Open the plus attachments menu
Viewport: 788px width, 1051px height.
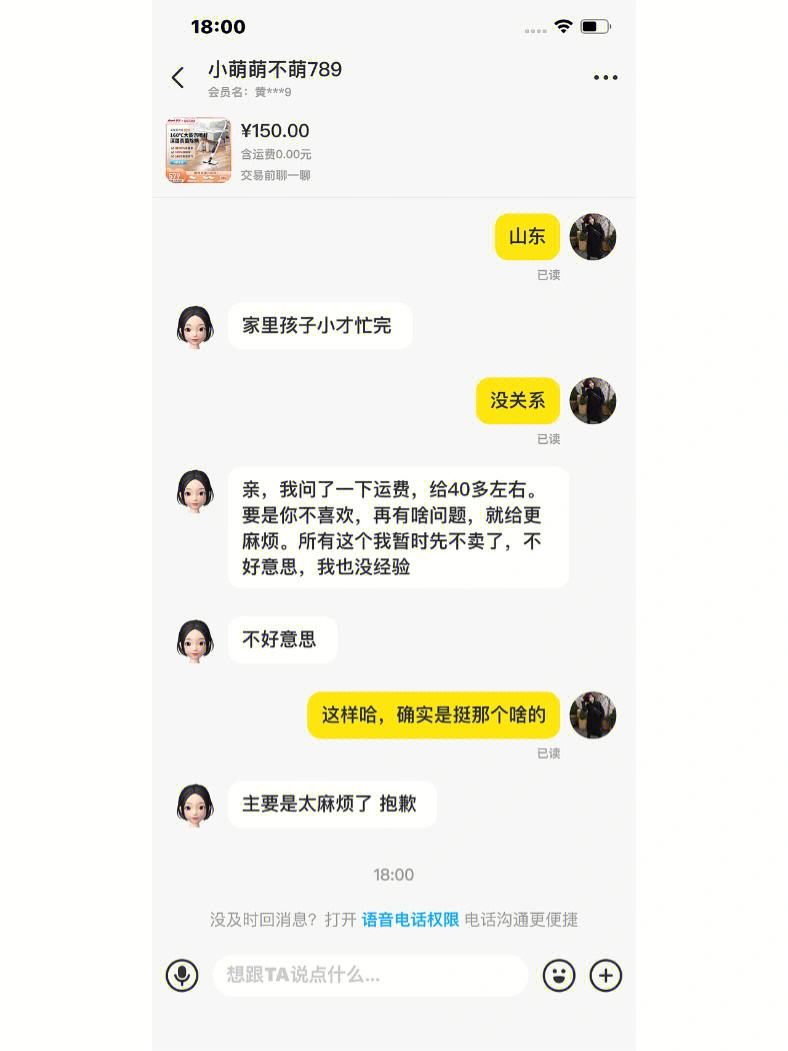pyautogui.click(x=606, y=975)
